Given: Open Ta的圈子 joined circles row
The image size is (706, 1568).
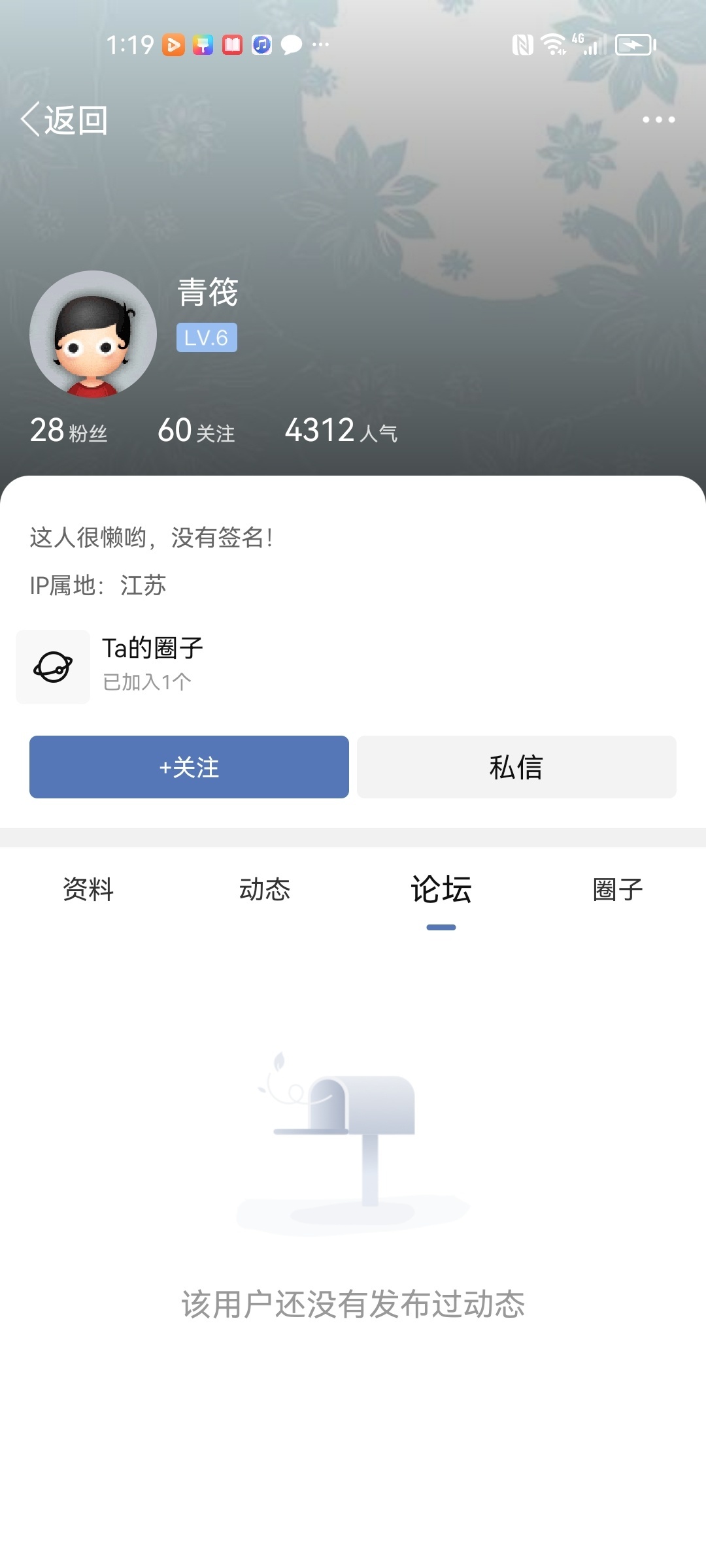Looking at the screenshot, I should pos(152,666).
